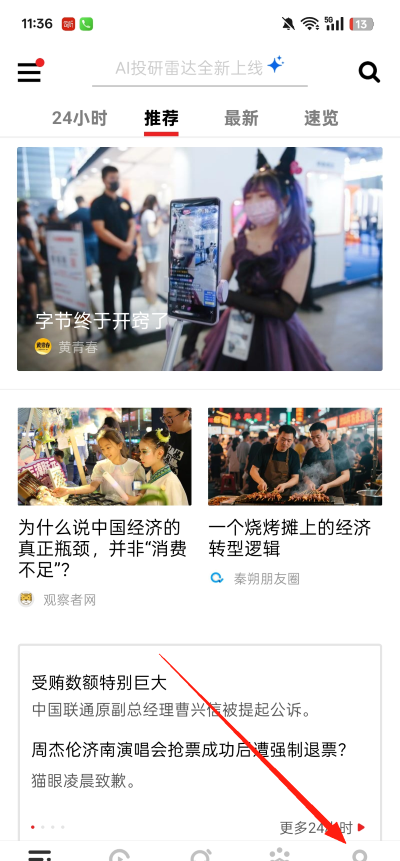Screen dimensions: 400x861
Task: Switch to the 24小时 tab
Action: coord(80,118)
